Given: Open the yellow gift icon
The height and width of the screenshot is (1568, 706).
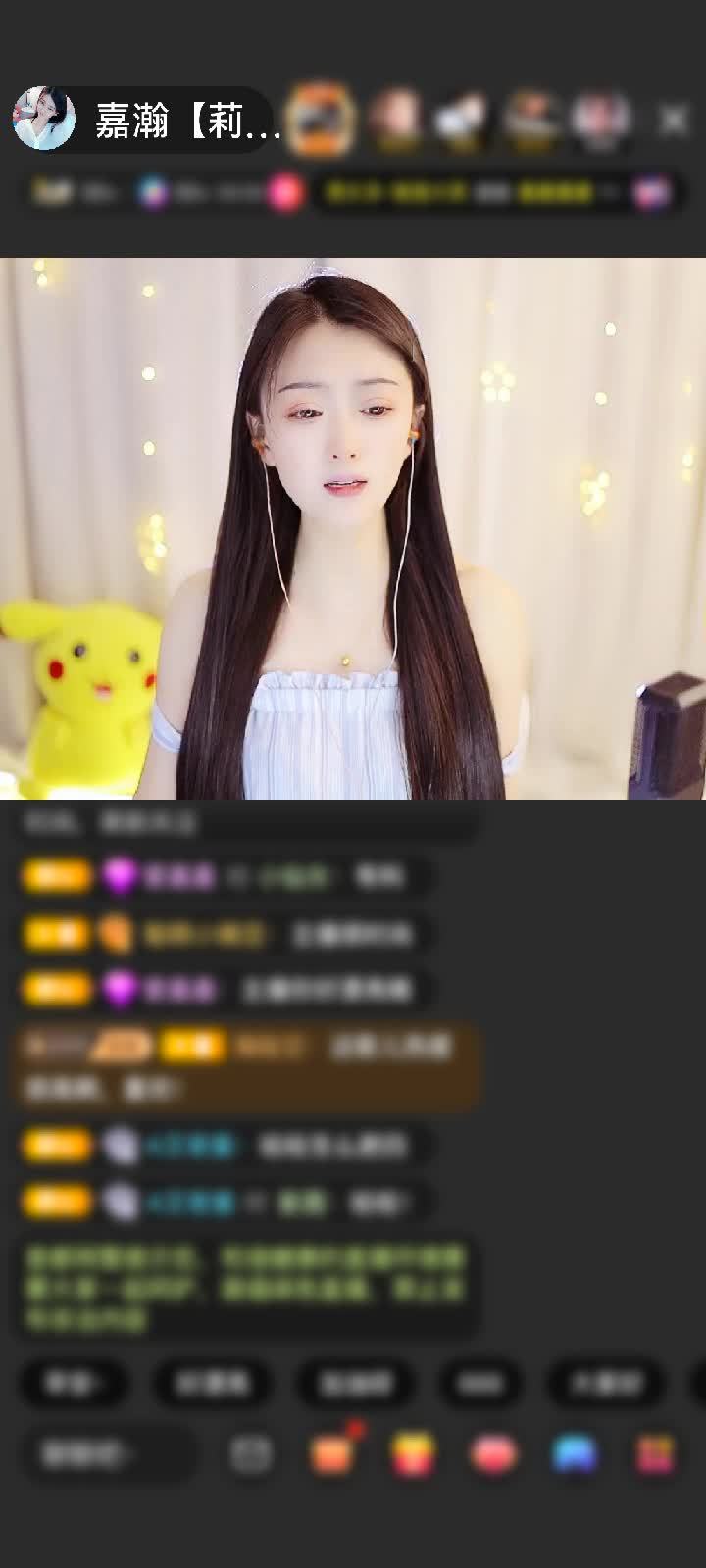Looking at the screenshot, I should coord(413,1454).
